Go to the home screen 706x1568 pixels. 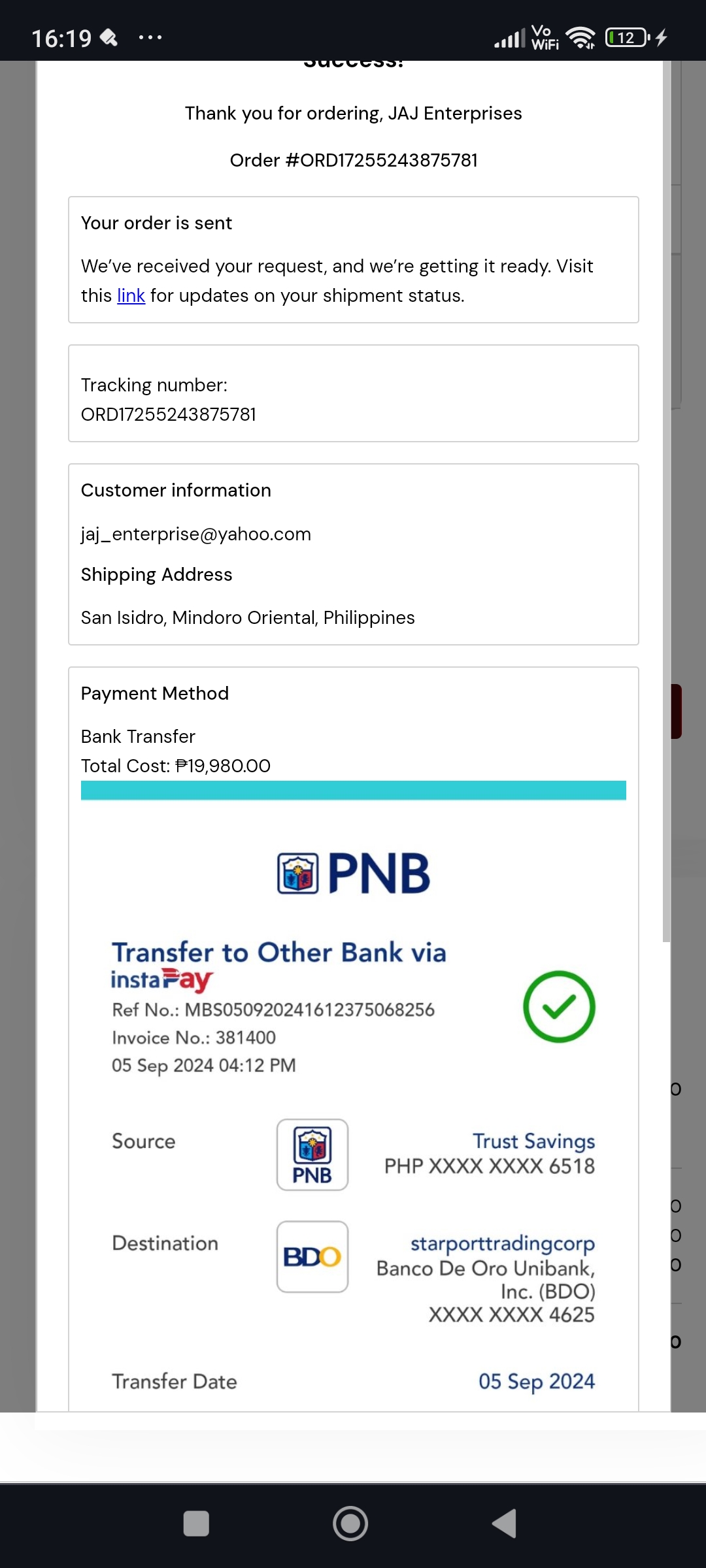click(x=350, y=1524)
